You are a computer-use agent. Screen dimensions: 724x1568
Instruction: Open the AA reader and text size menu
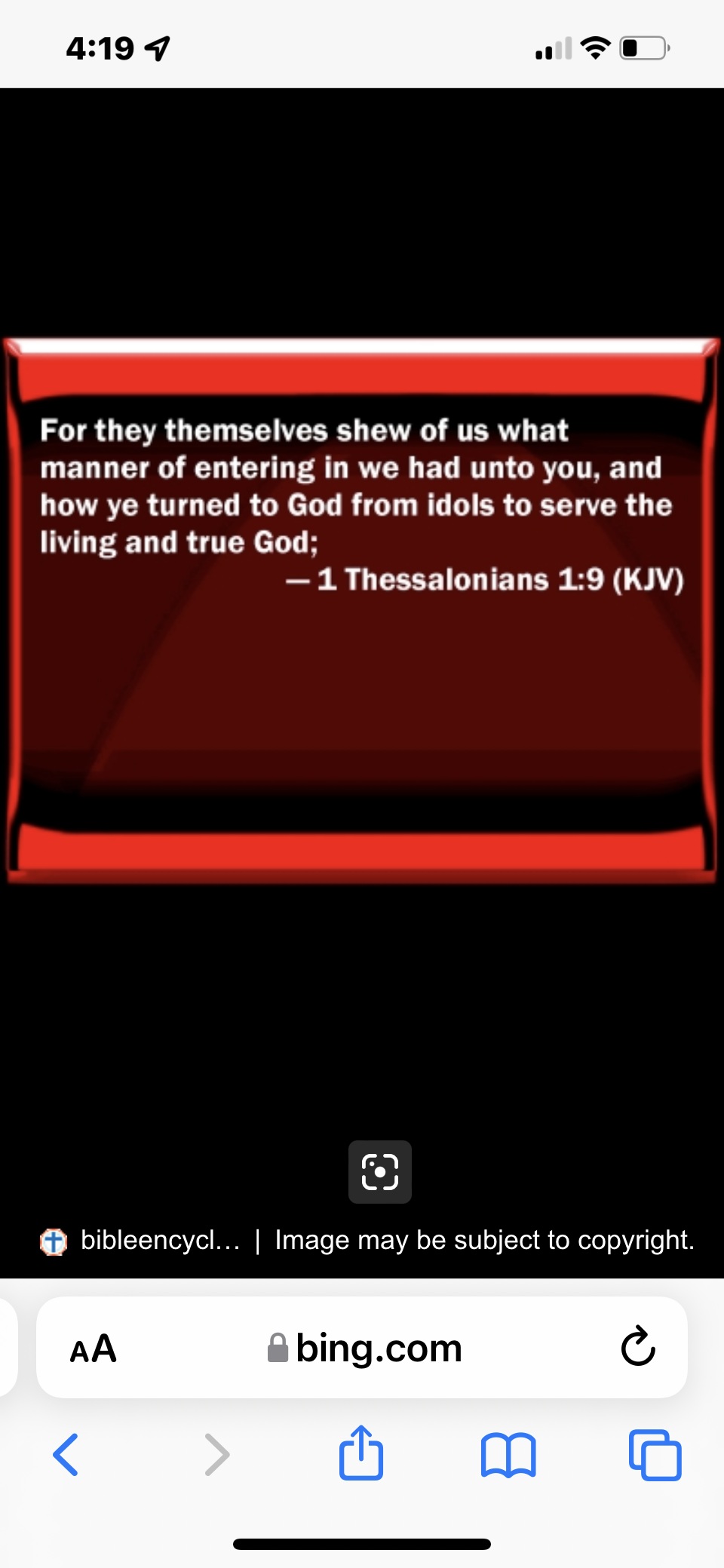(94, 1349)
